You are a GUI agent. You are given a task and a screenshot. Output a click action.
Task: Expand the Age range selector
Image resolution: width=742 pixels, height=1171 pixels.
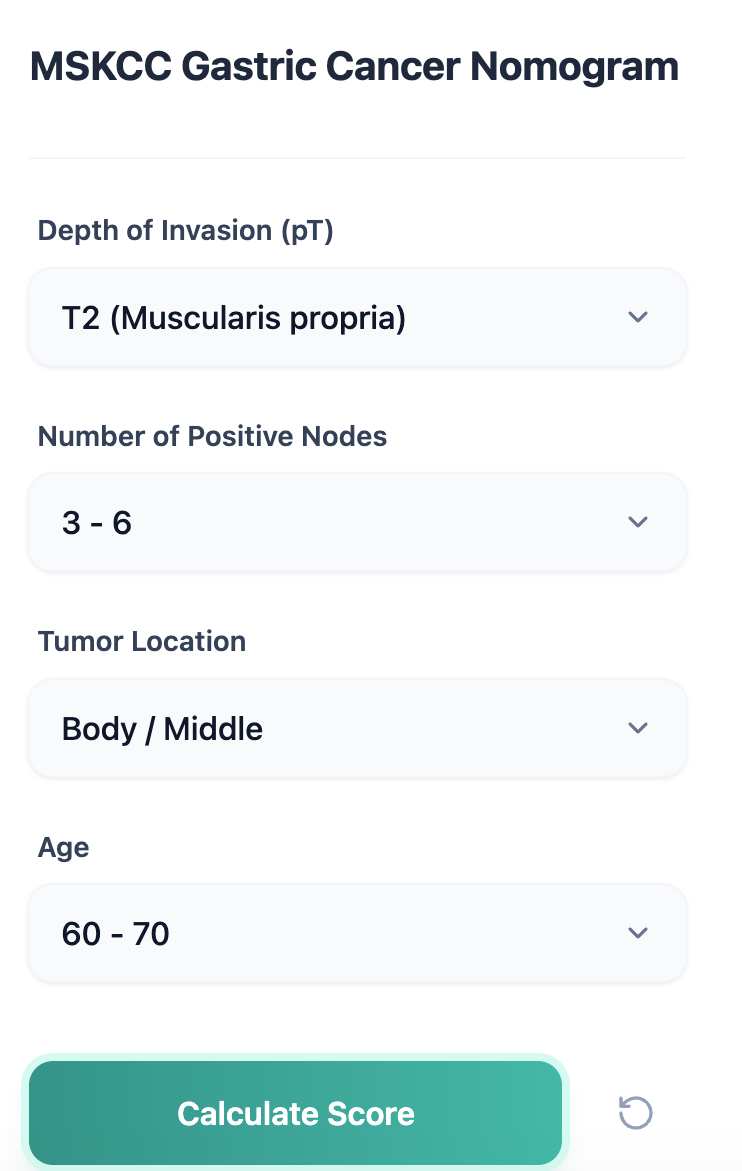point(357,933)
